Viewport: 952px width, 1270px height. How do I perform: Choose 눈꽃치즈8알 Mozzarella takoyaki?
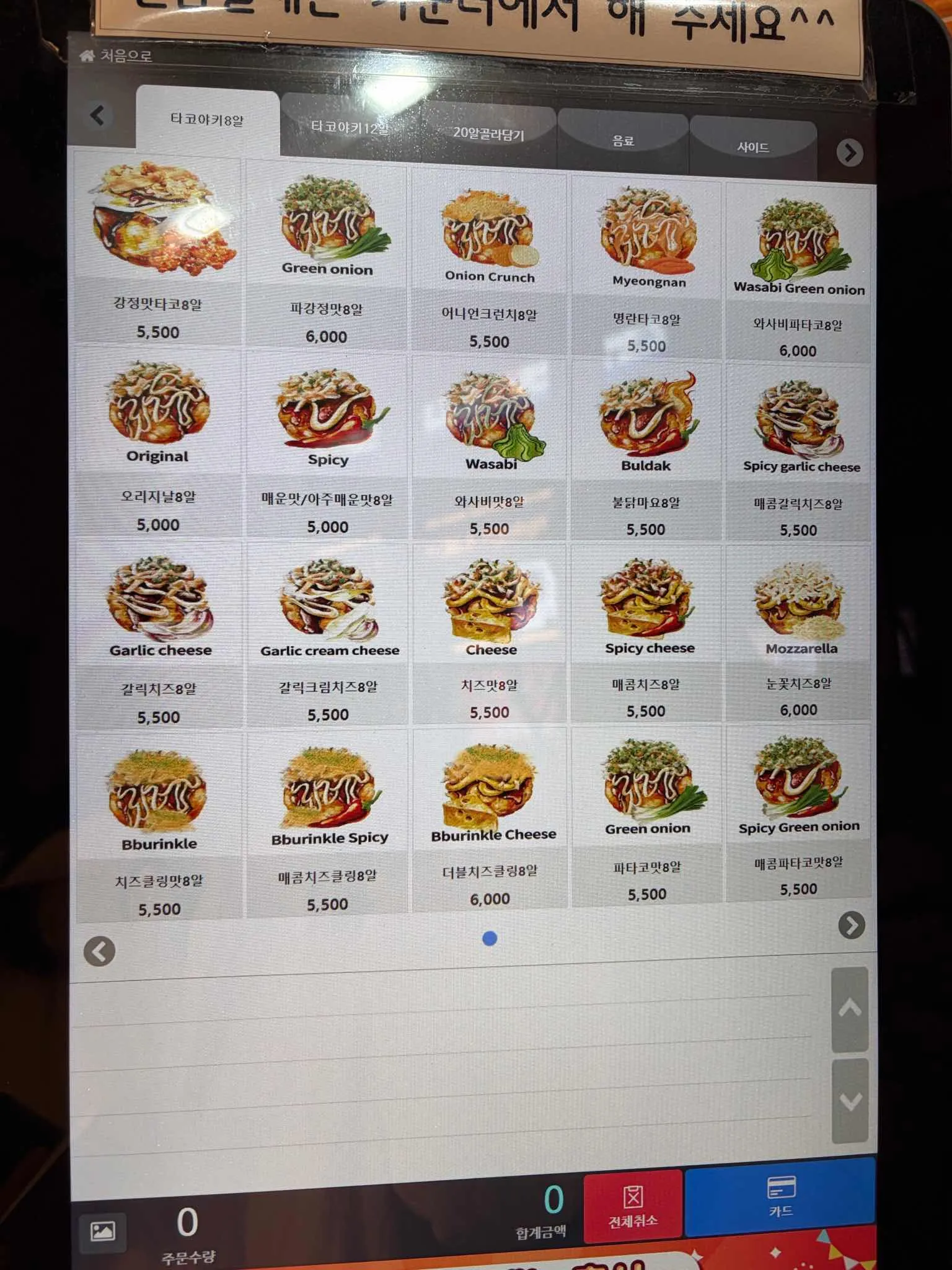[799, 633]
